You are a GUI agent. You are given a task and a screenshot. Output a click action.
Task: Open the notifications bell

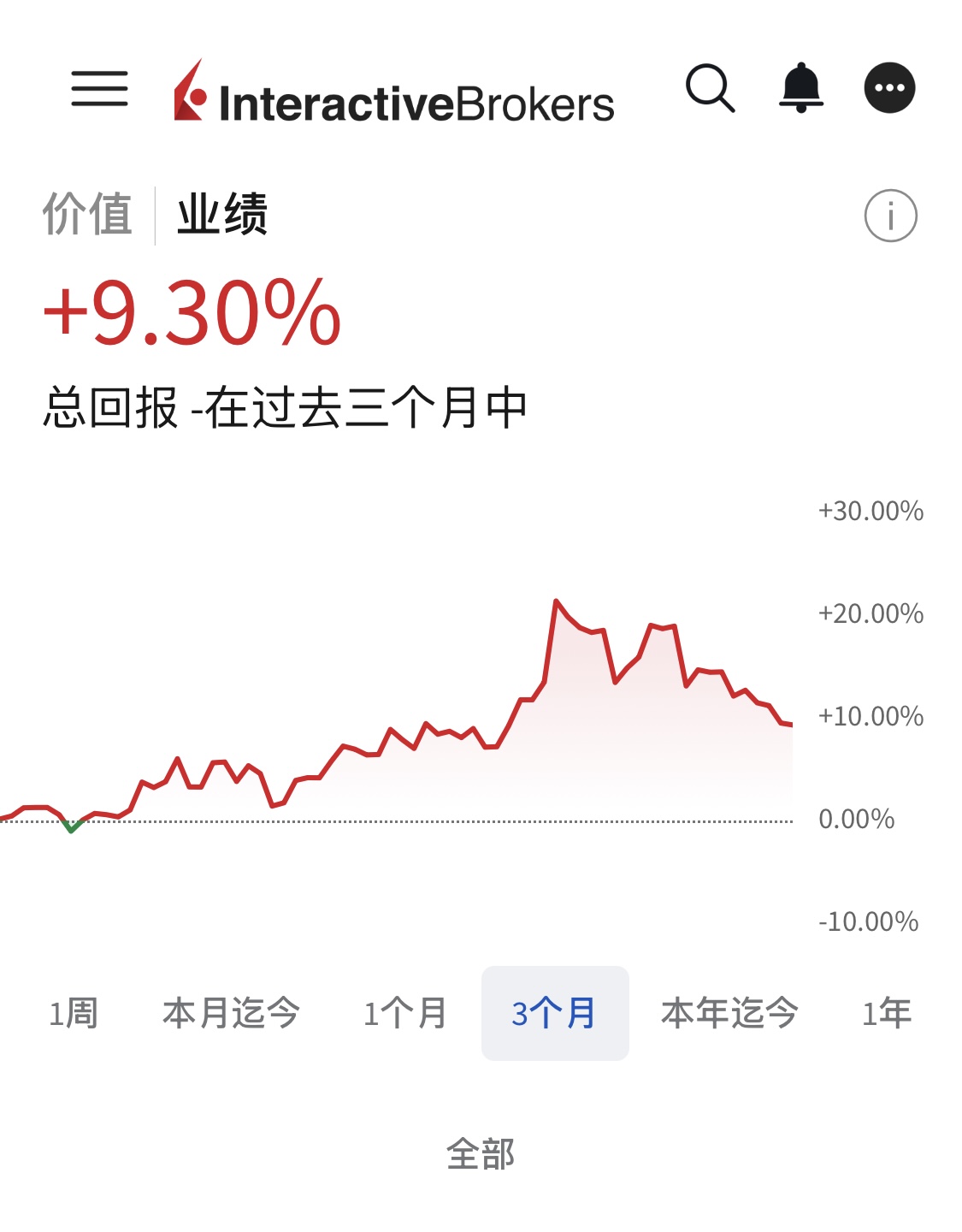[800, 87]
